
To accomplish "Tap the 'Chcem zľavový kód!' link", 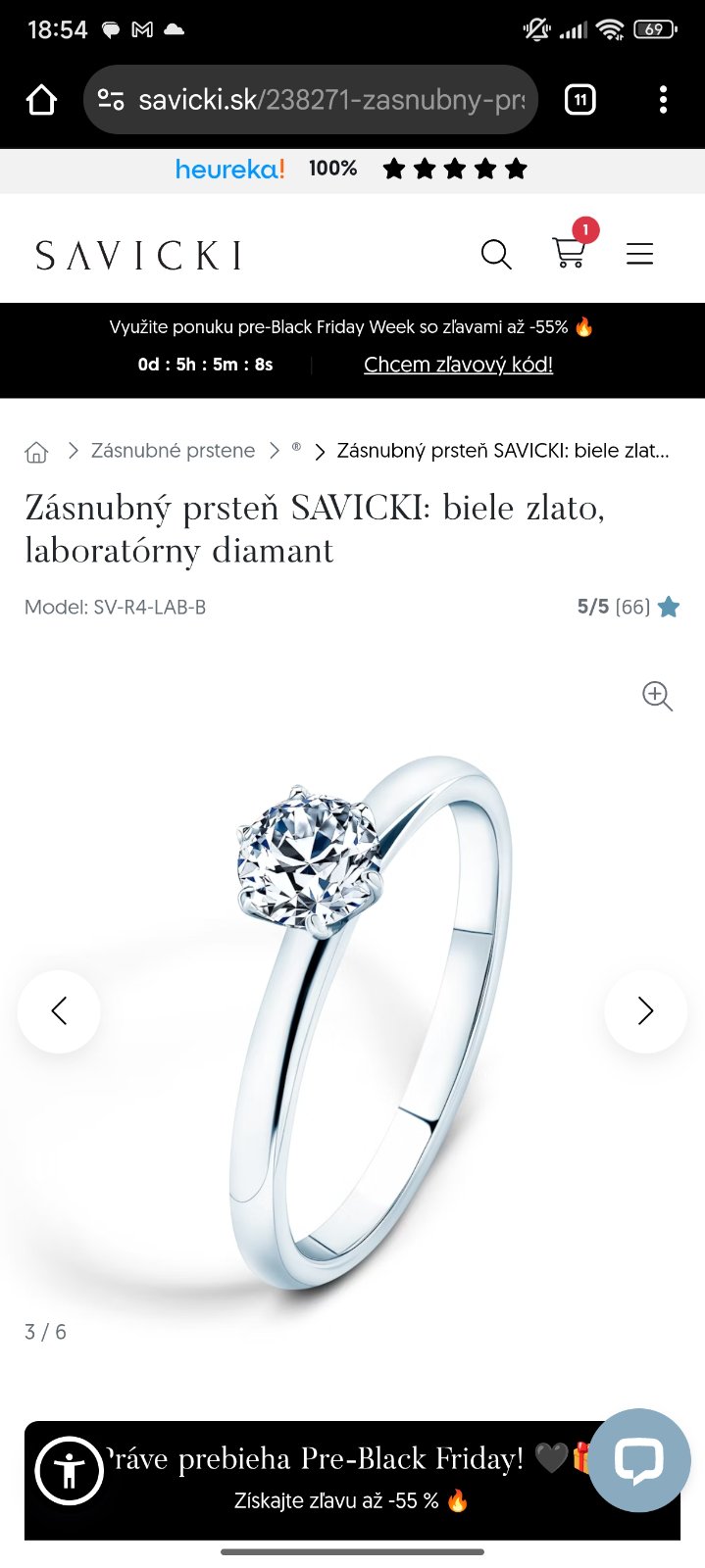I will 458,365.
